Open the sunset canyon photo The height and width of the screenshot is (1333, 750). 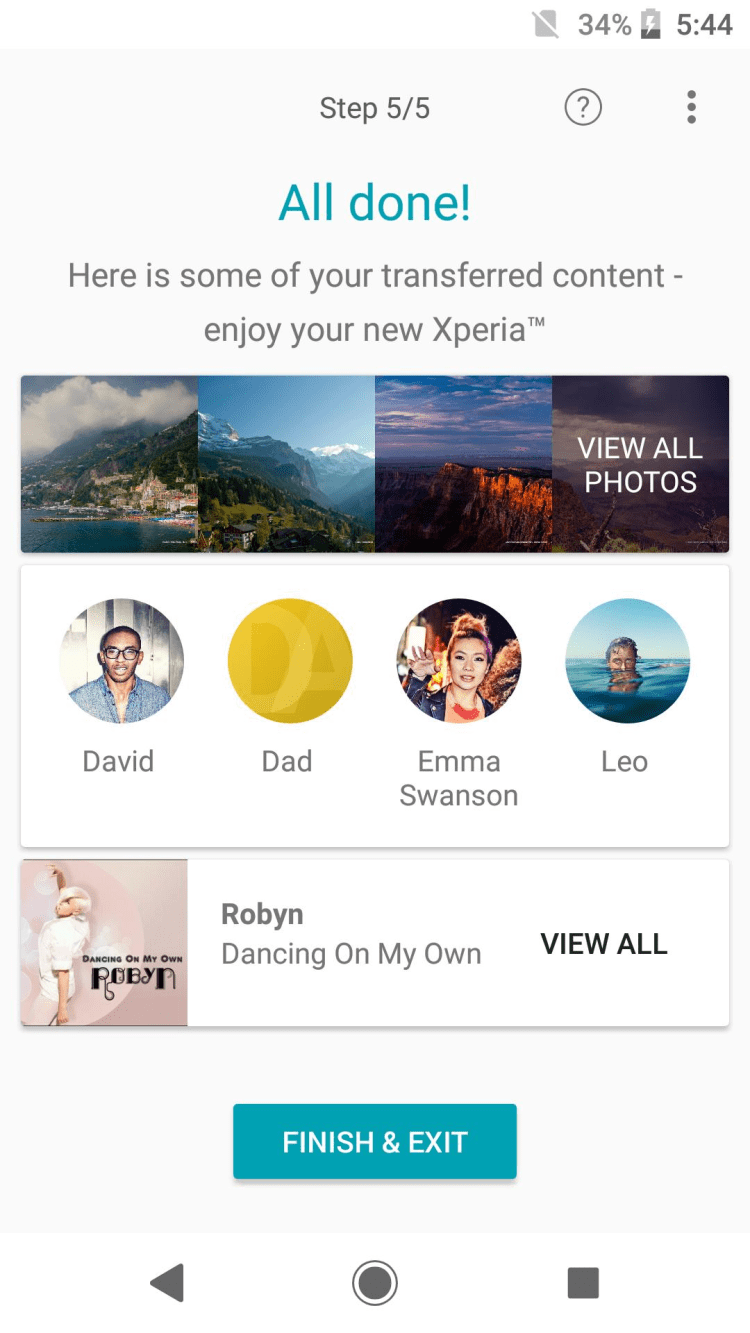pos(463,464)
